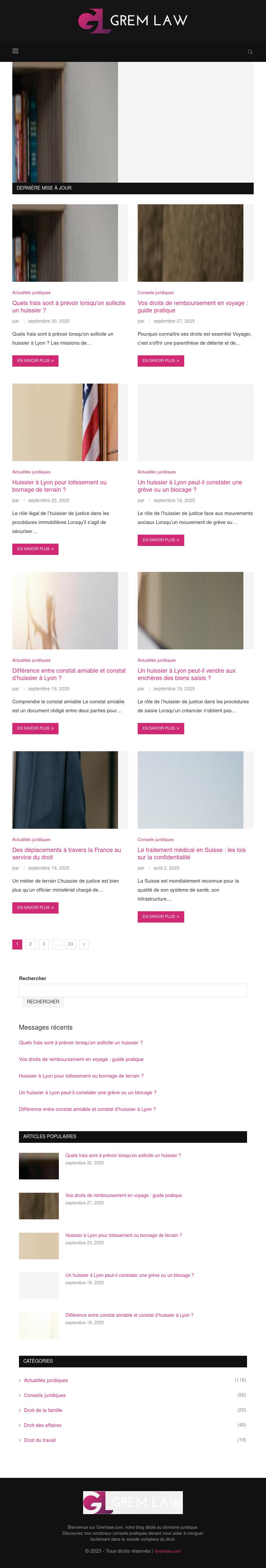Go to next page arrow
Image resolution: width=266 pixels, height=1568 pixels.
click(x=83, y=944)
